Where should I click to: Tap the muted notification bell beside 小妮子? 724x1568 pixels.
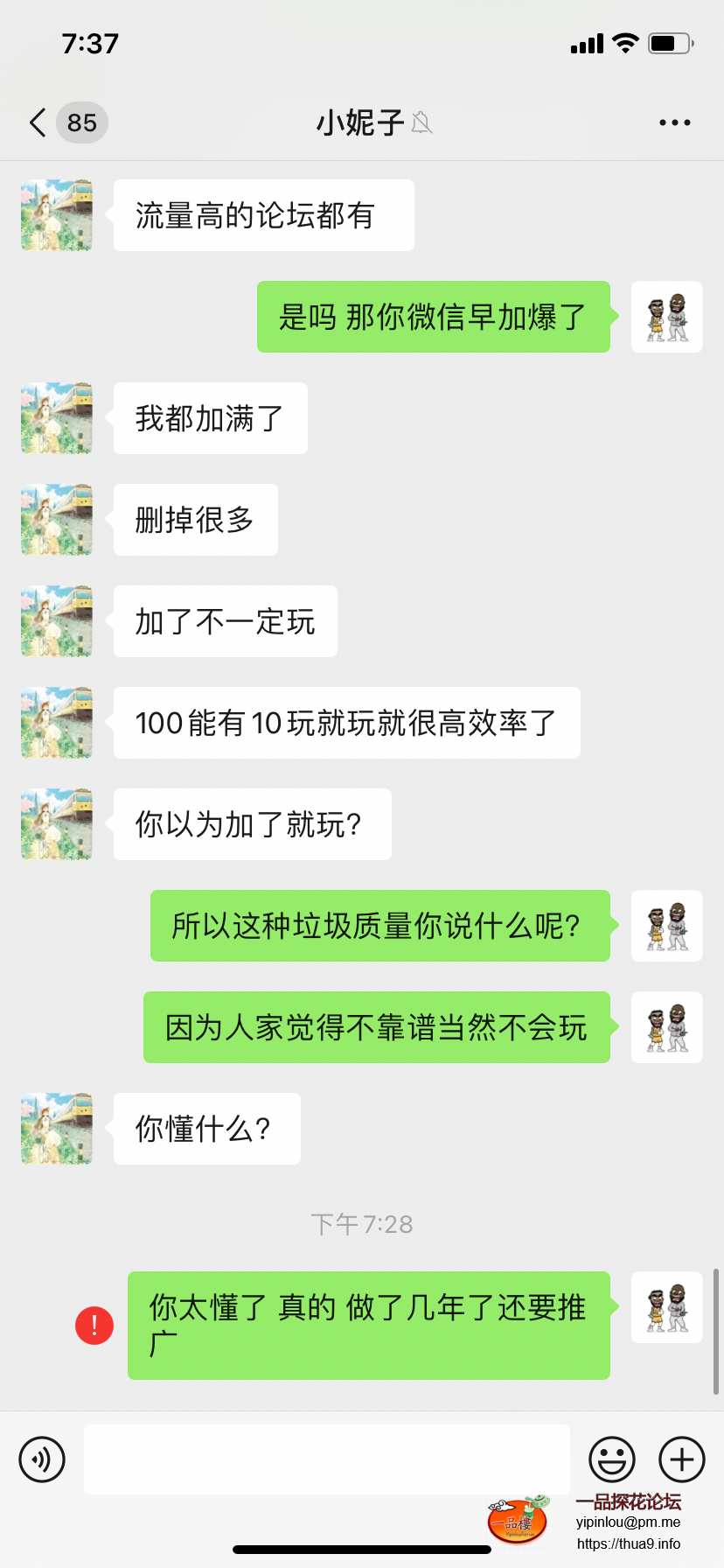(x=421, y=124)
